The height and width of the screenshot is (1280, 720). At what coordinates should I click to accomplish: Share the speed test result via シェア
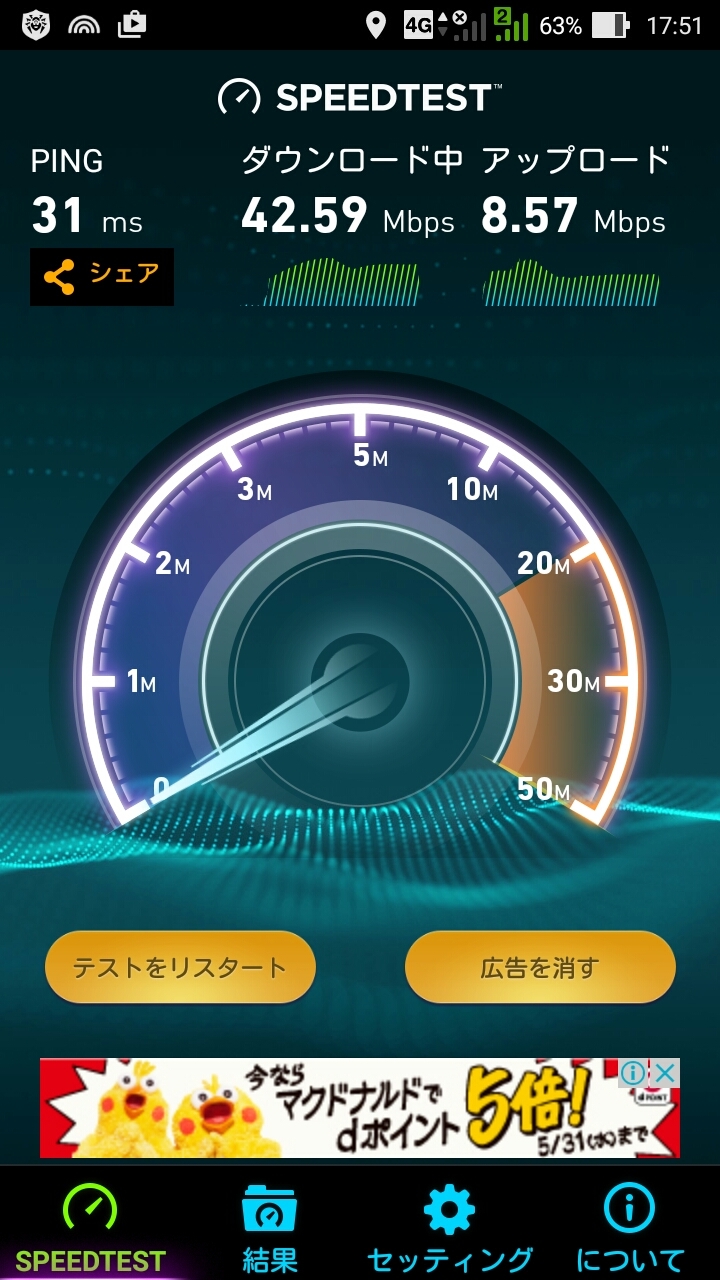102,277
